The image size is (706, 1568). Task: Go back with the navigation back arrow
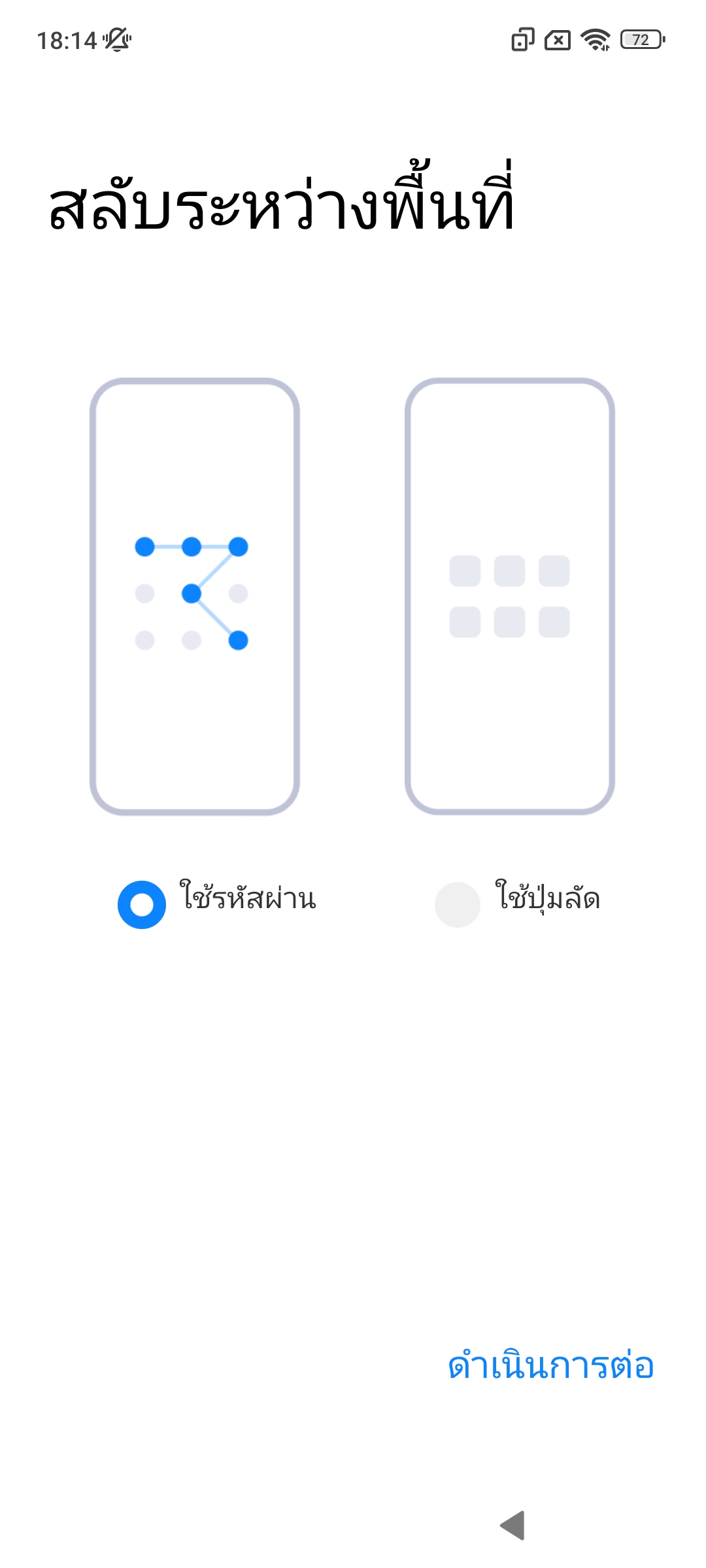[513, 1526]
